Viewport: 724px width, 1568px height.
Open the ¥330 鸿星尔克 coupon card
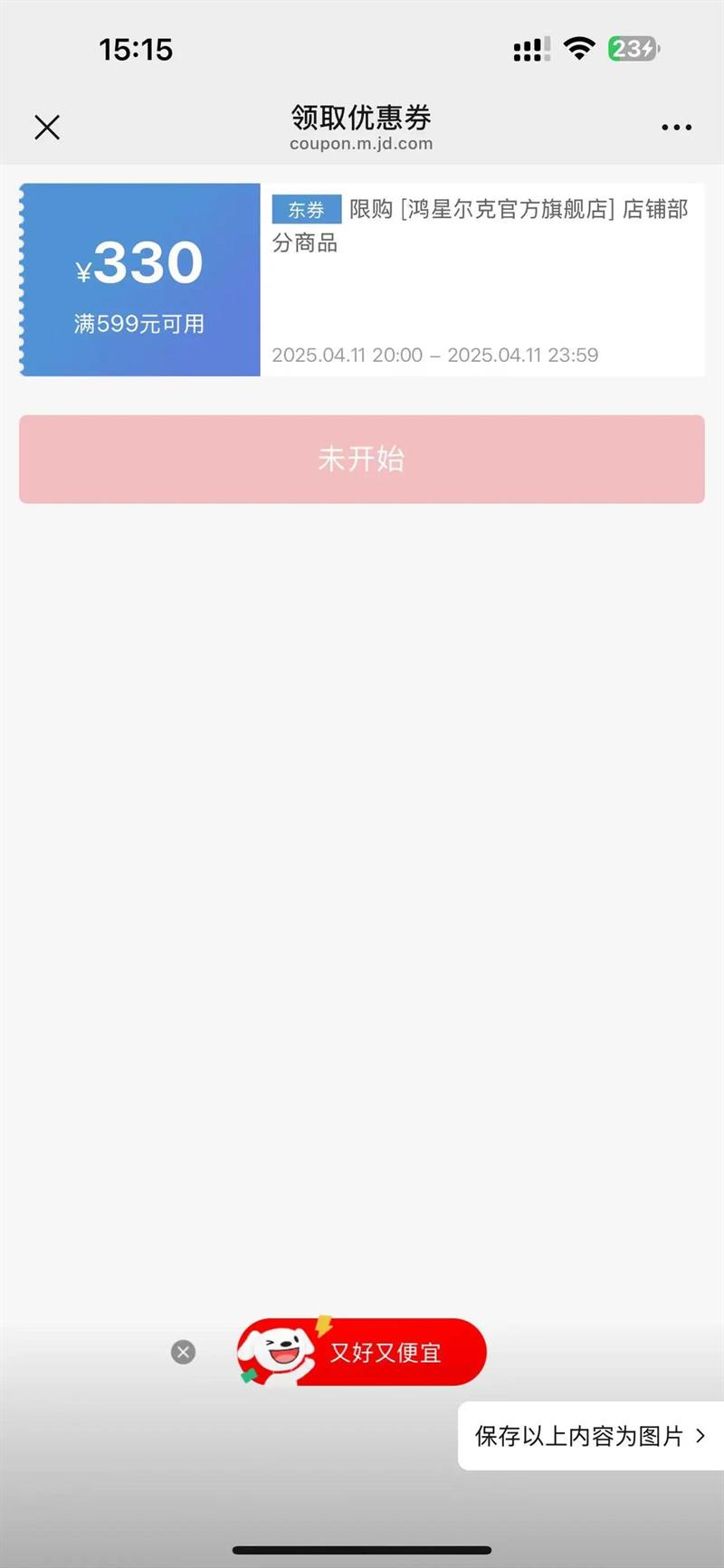362,280
